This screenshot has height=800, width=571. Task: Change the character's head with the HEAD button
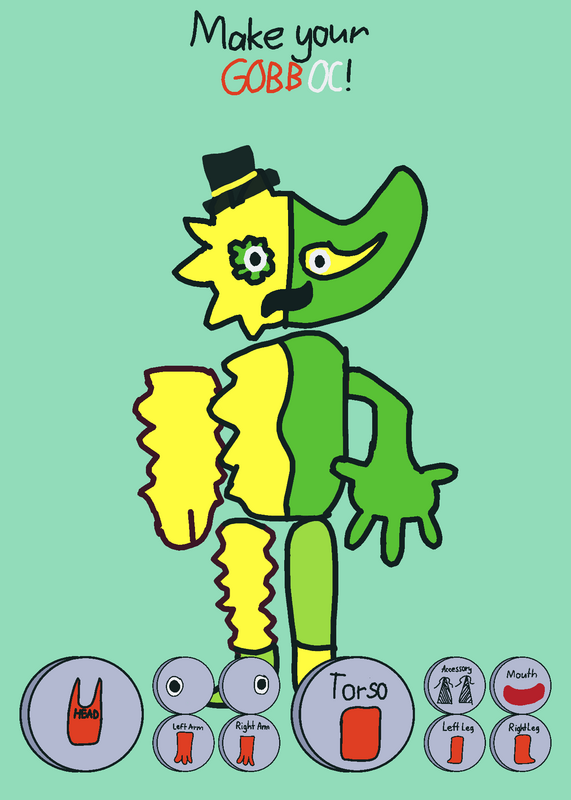point(82,714)
